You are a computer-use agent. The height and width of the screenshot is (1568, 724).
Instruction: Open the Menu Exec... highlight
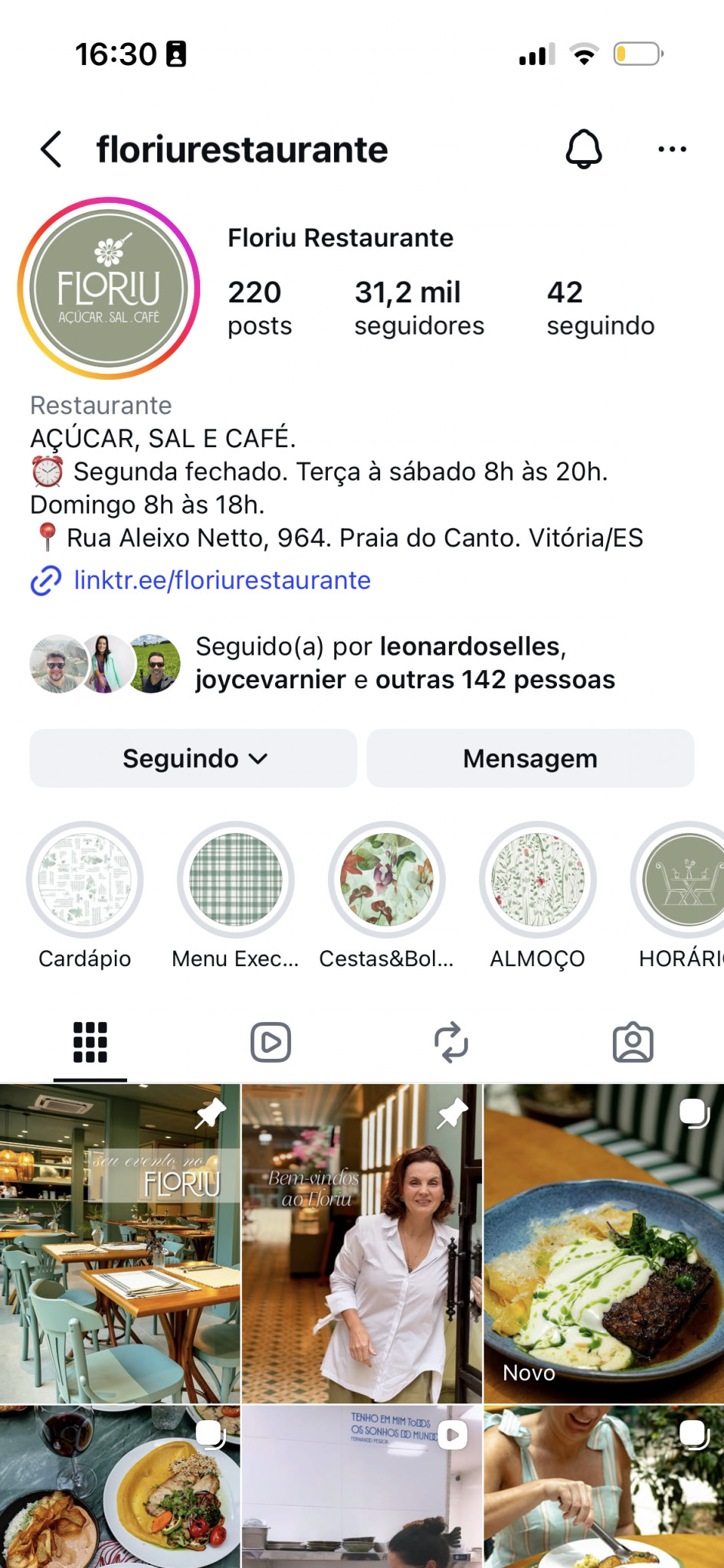tap(236, 880)
